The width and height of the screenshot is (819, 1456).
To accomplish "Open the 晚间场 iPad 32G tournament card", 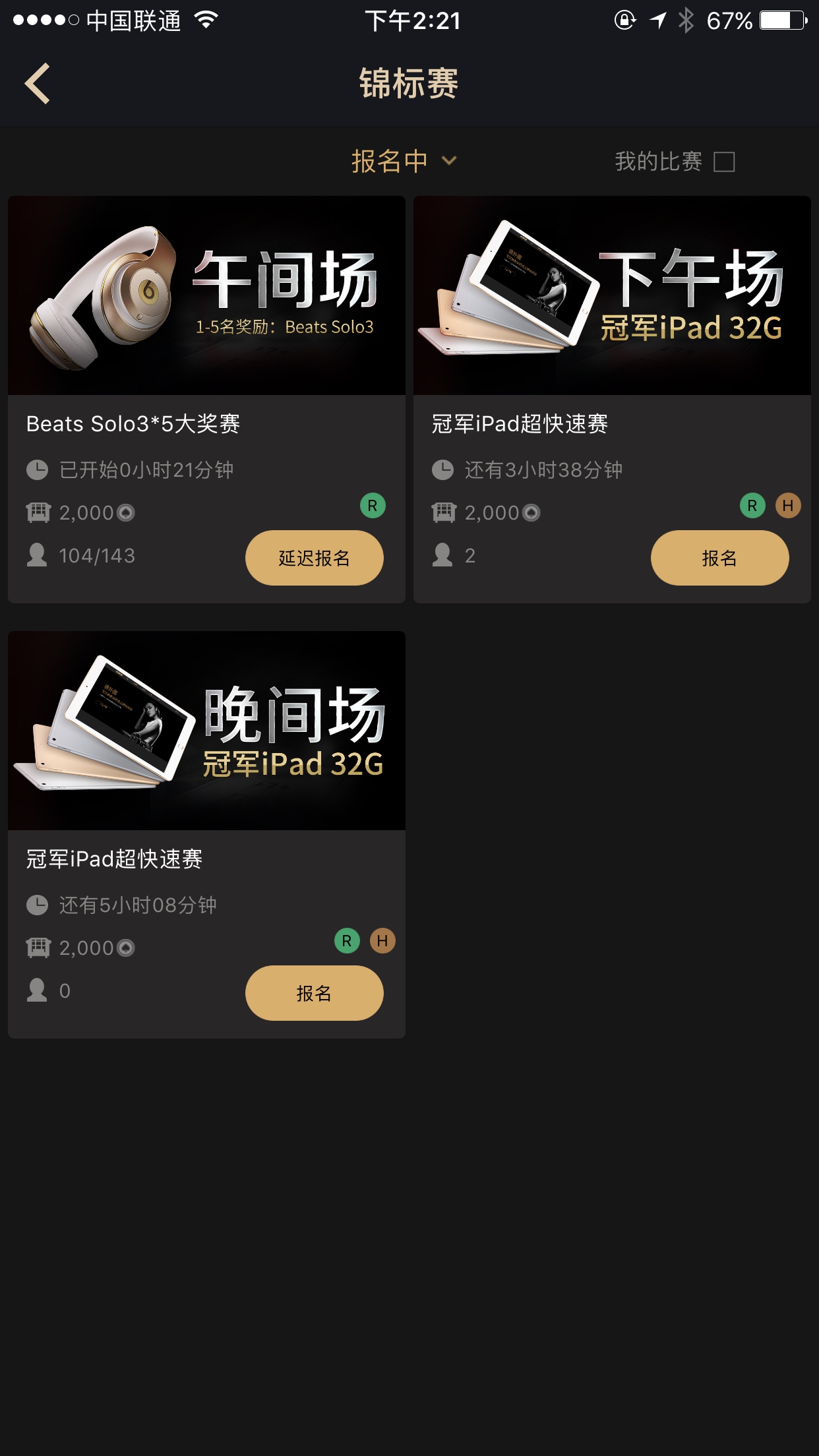I will (206, 732).
